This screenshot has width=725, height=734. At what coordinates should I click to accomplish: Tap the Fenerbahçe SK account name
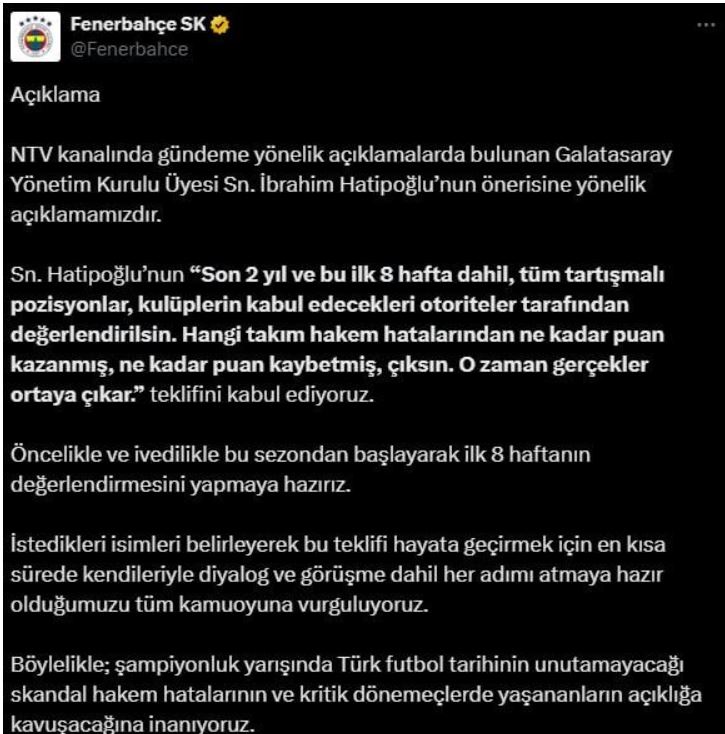pos(137,25)
